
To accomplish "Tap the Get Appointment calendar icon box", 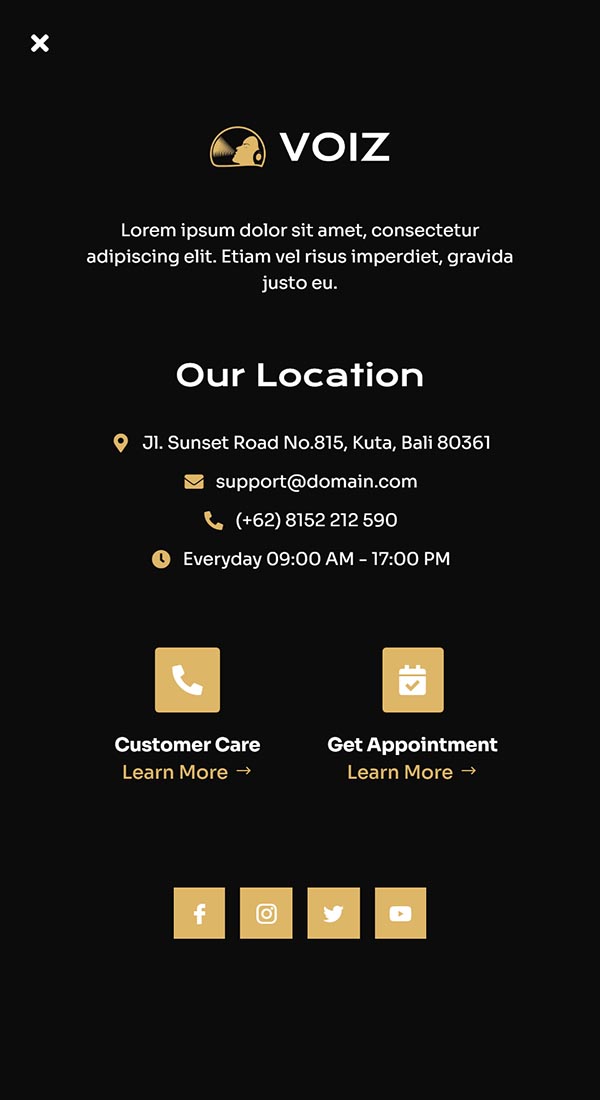I will pos(412,680).
